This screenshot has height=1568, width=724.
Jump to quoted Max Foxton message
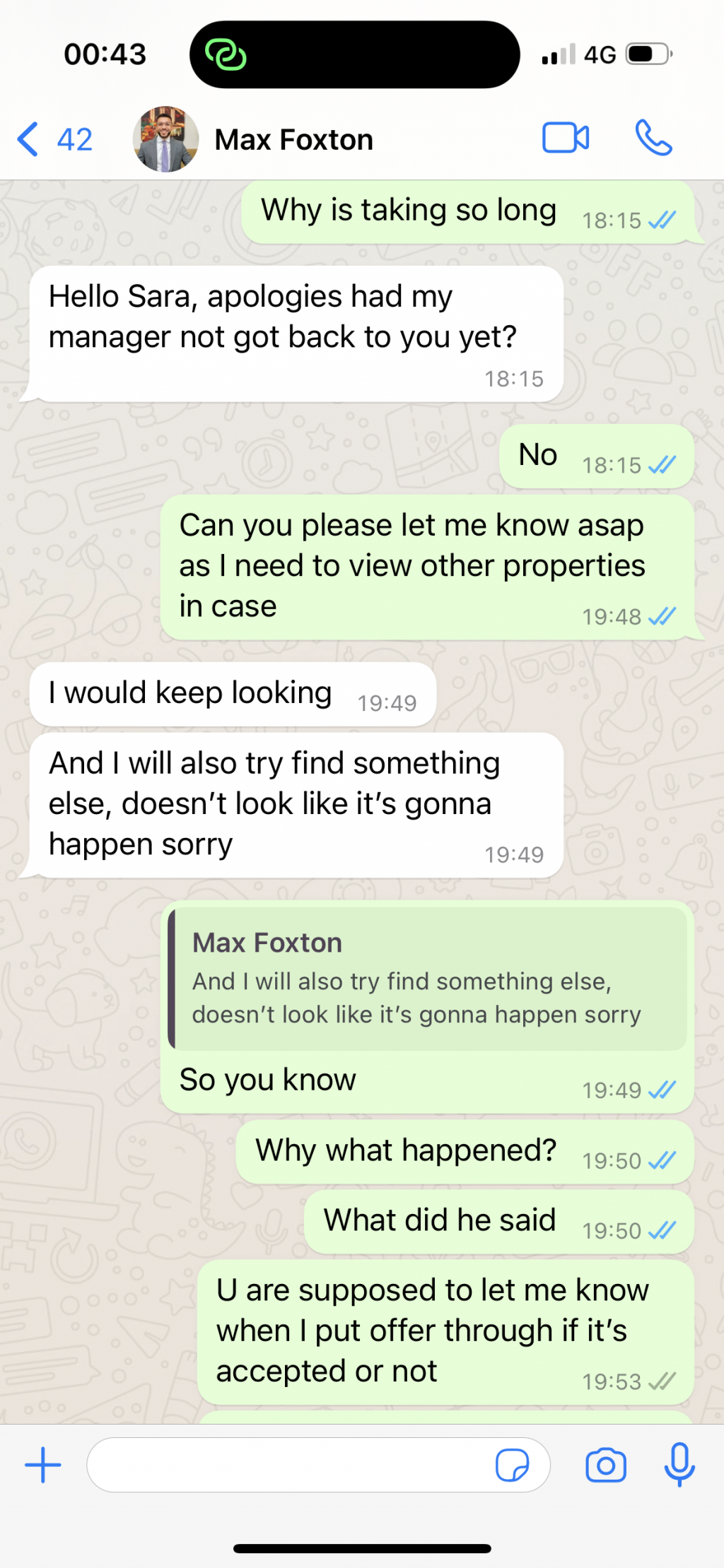[x=428, y=979]
